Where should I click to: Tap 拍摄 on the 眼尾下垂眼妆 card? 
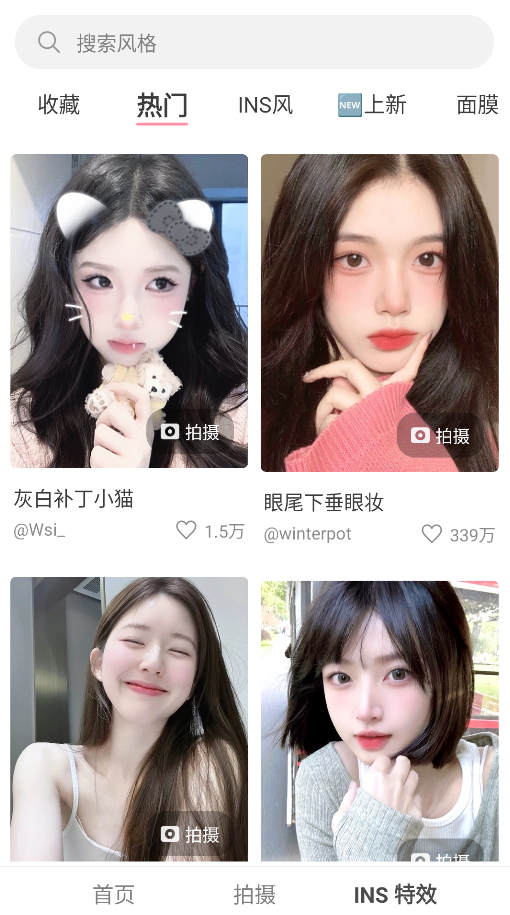point(440,435)
